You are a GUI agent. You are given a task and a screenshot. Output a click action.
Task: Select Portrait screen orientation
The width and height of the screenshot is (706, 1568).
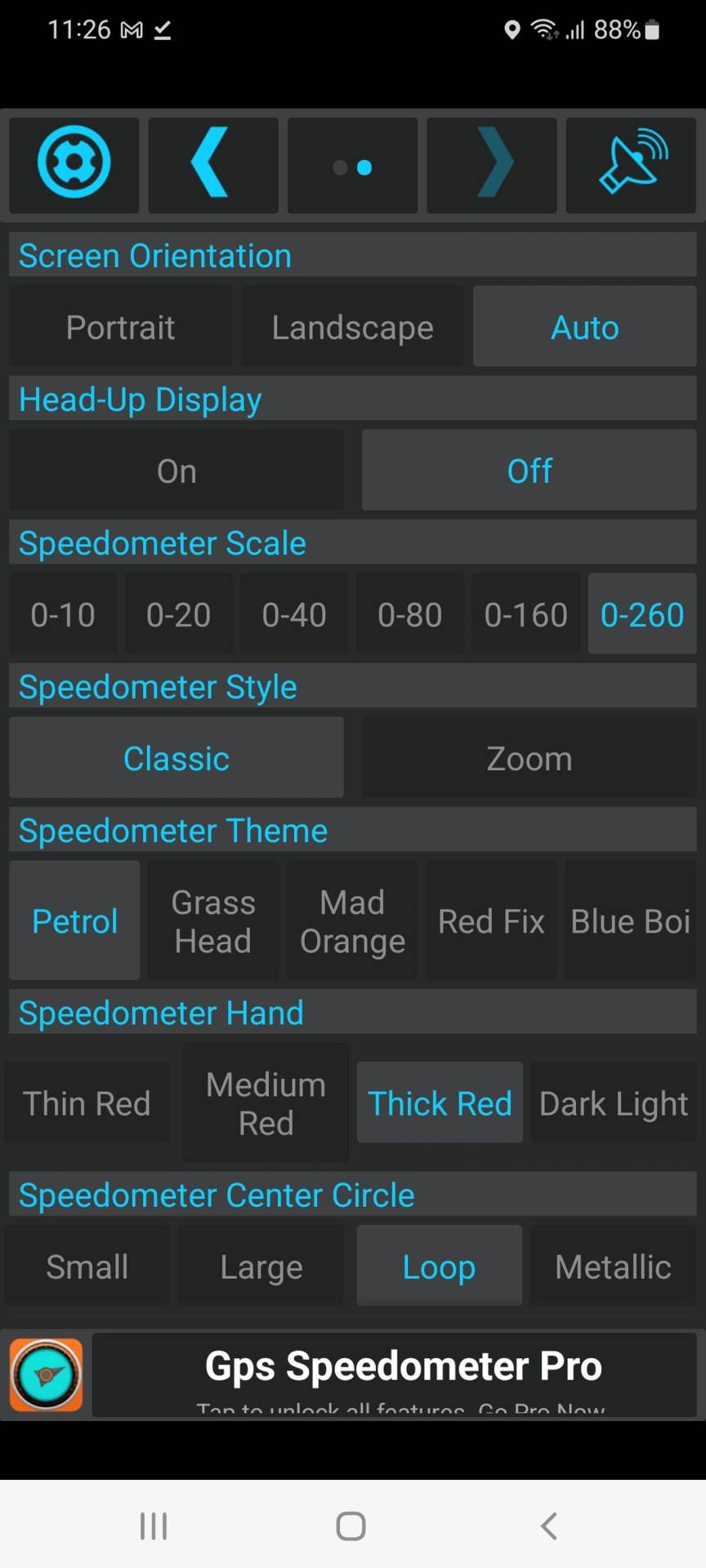pos(119,326)
